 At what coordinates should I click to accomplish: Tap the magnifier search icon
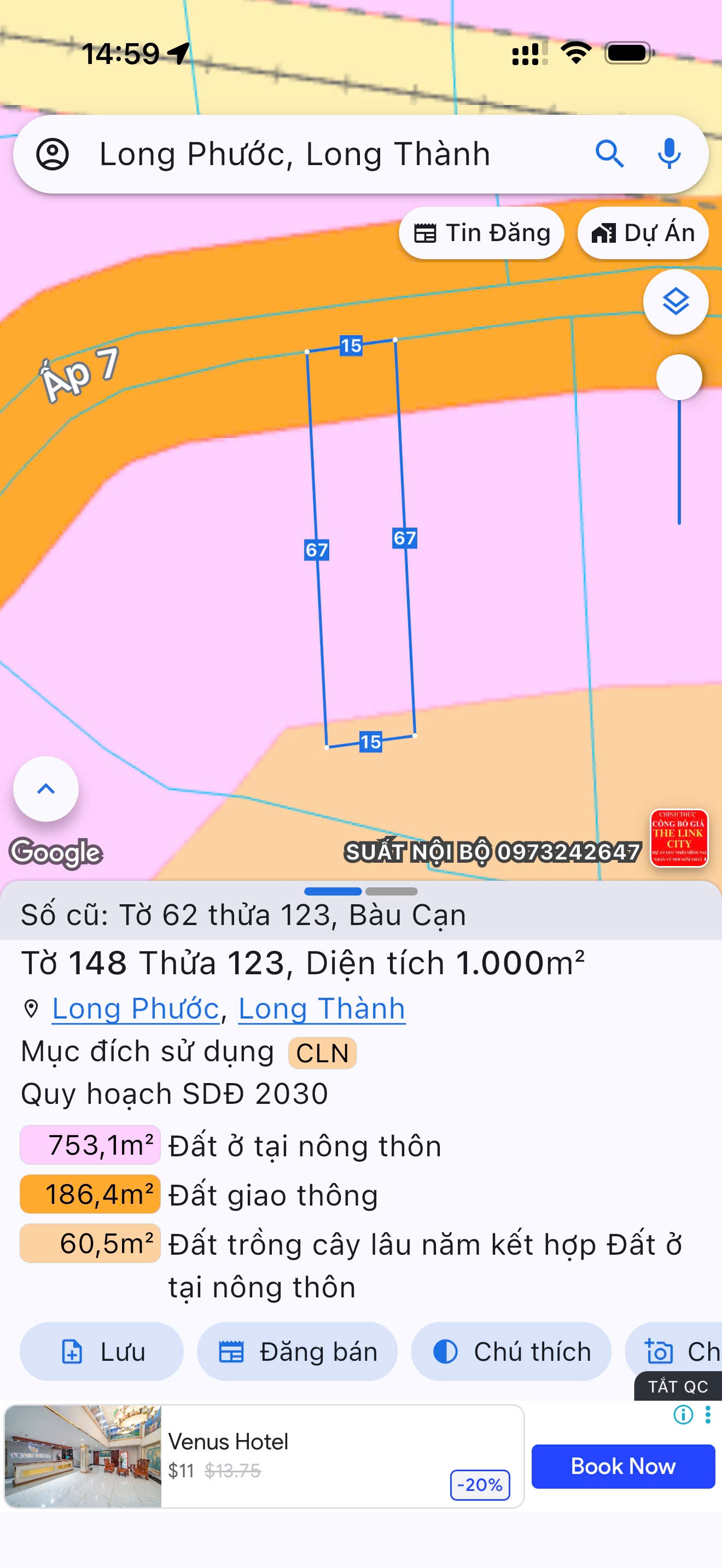point(609,154)
